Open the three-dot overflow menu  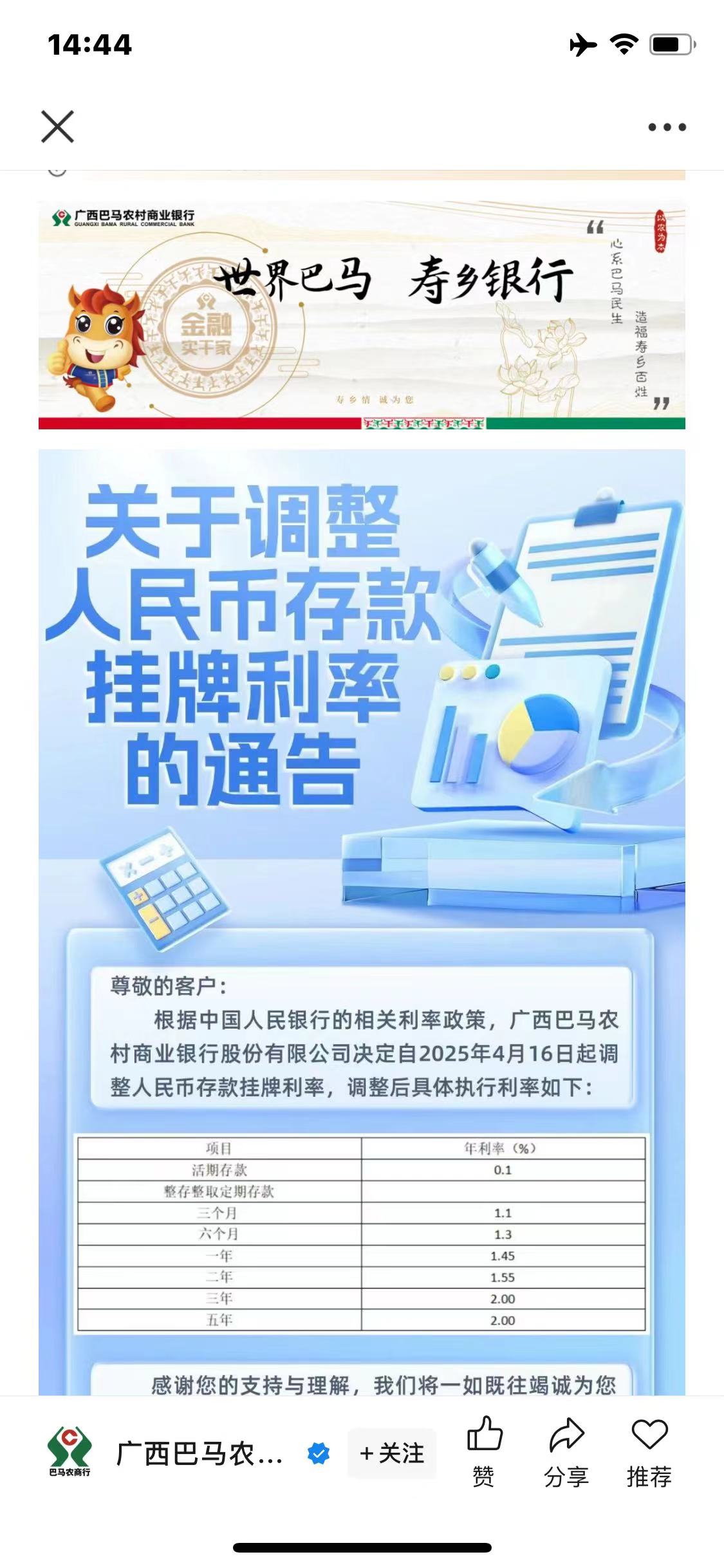click(x=667, y=127)
